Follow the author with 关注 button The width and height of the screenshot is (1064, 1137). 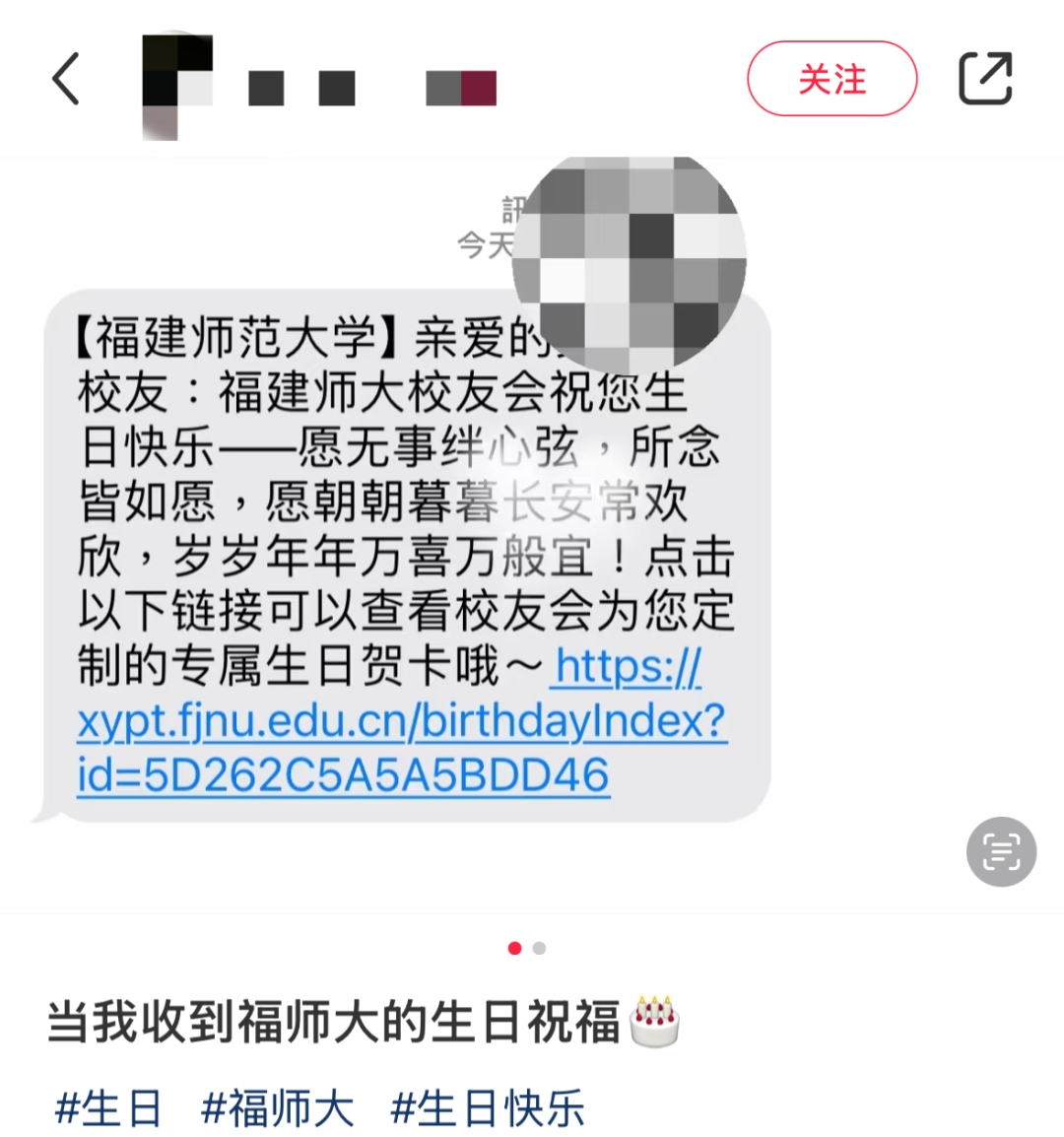click(x=831, y=79)
